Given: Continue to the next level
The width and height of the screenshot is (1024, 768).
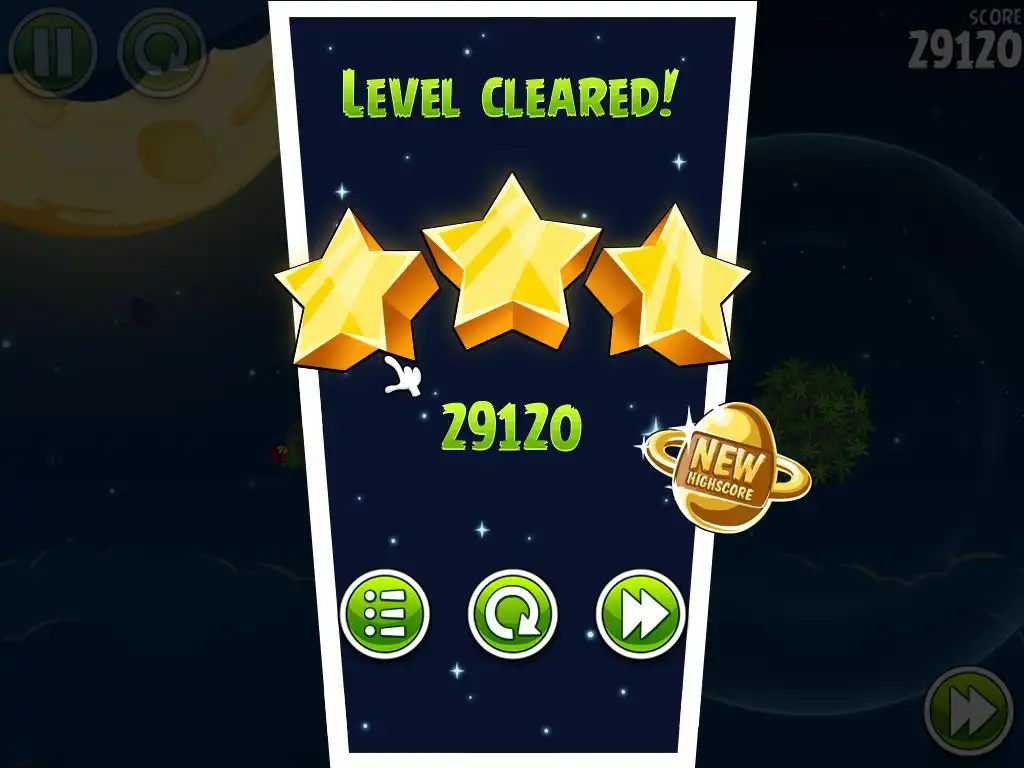Looking at the screenshot, I should point(640,613).
